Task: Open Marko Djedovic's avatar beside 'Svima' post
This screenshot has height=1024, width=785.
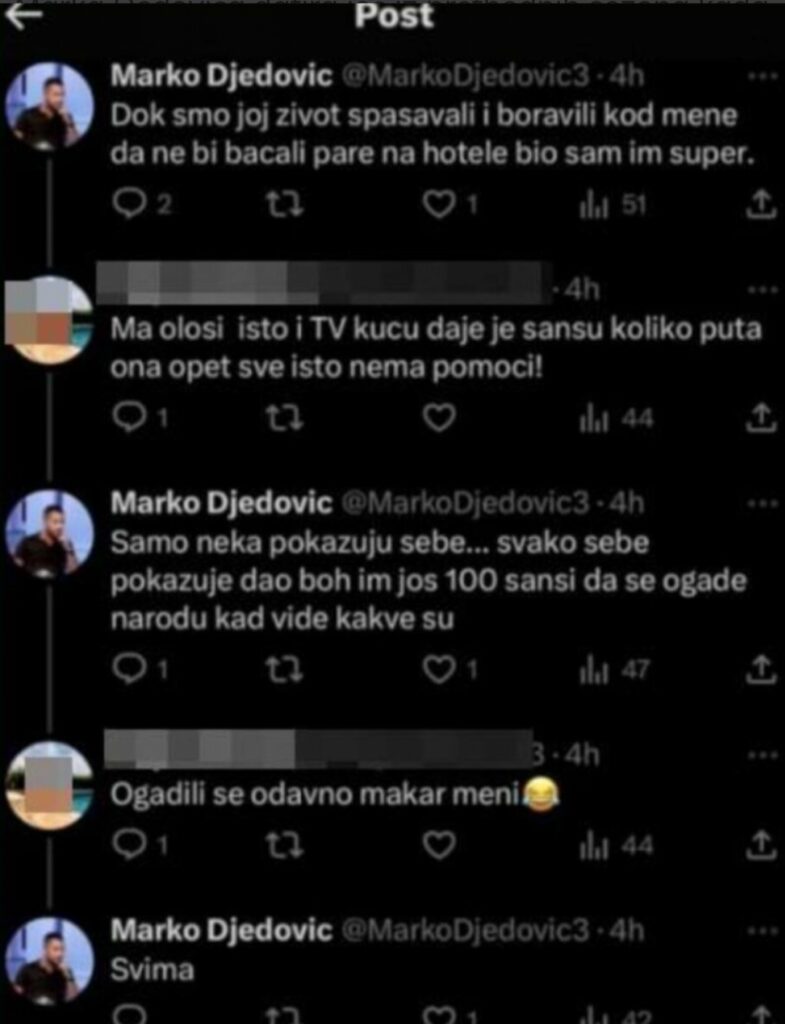Action: coord(48,959)
